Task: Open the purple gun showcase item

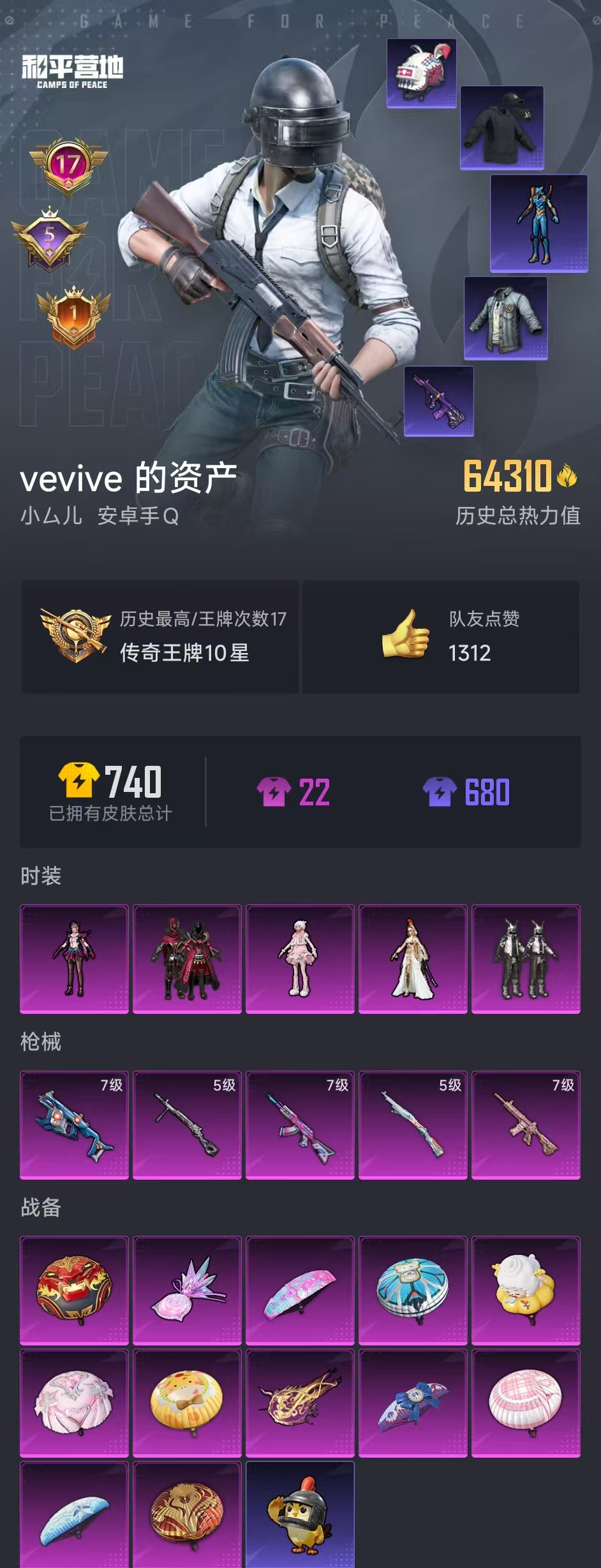Action: coord(438,402)
